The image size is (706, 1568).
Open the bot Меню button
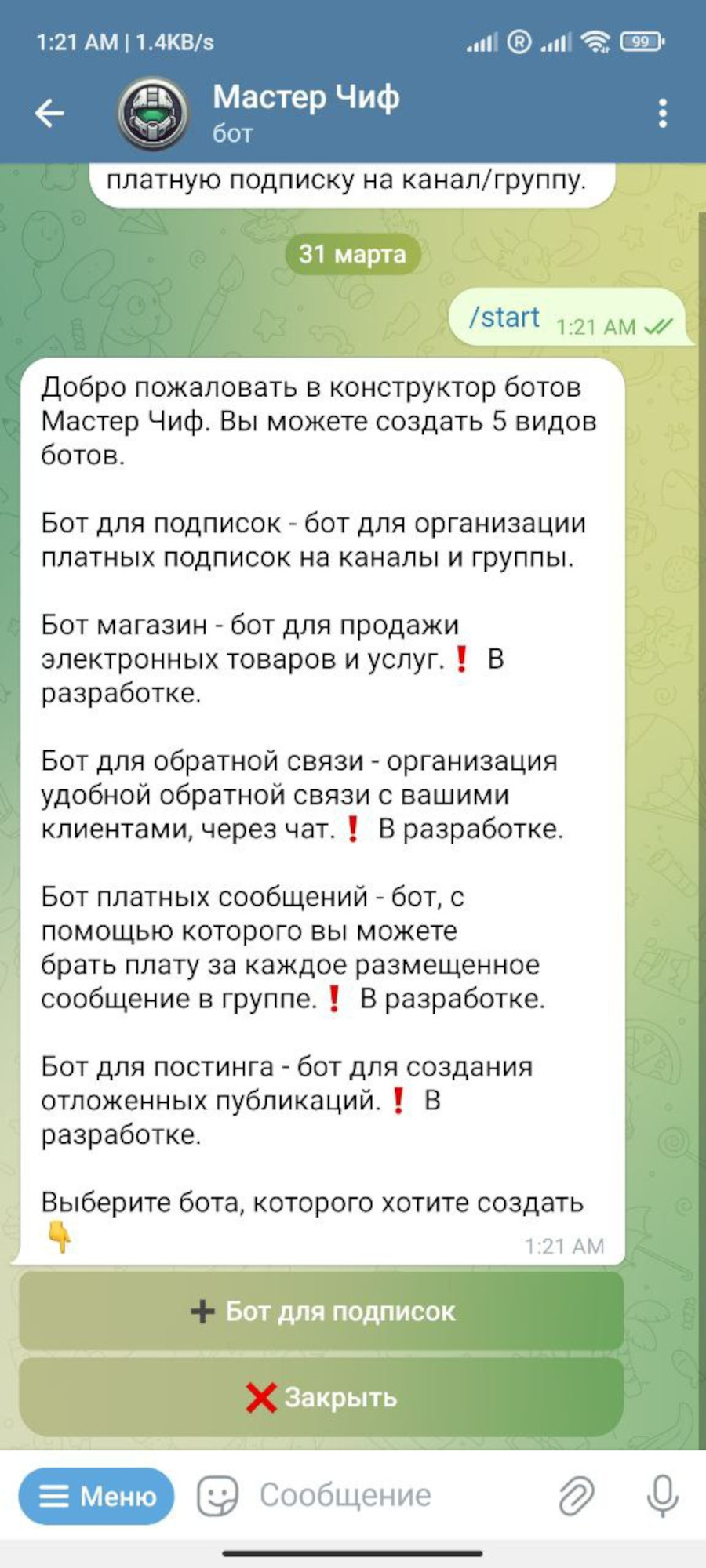point(97,1496)
